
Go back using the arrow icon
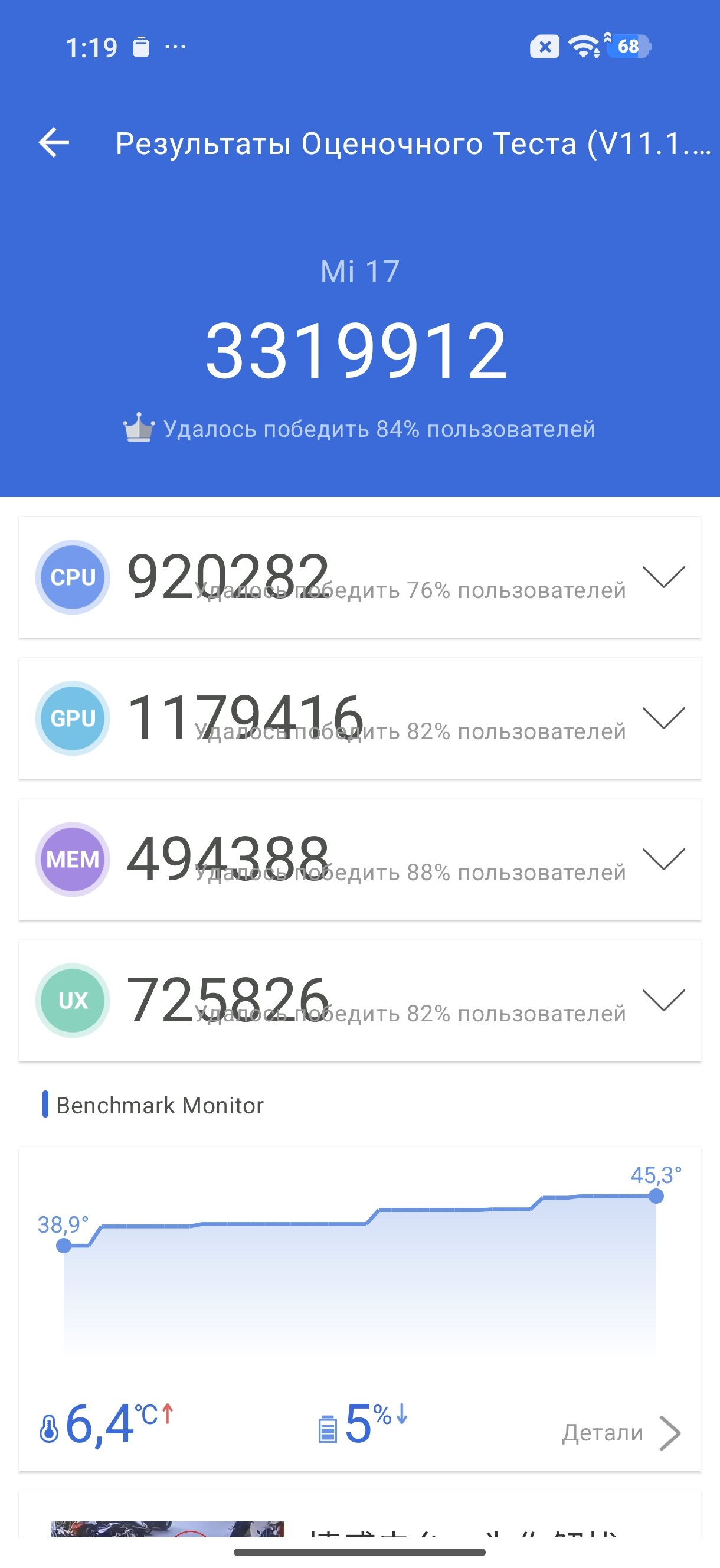pos(54,143)
